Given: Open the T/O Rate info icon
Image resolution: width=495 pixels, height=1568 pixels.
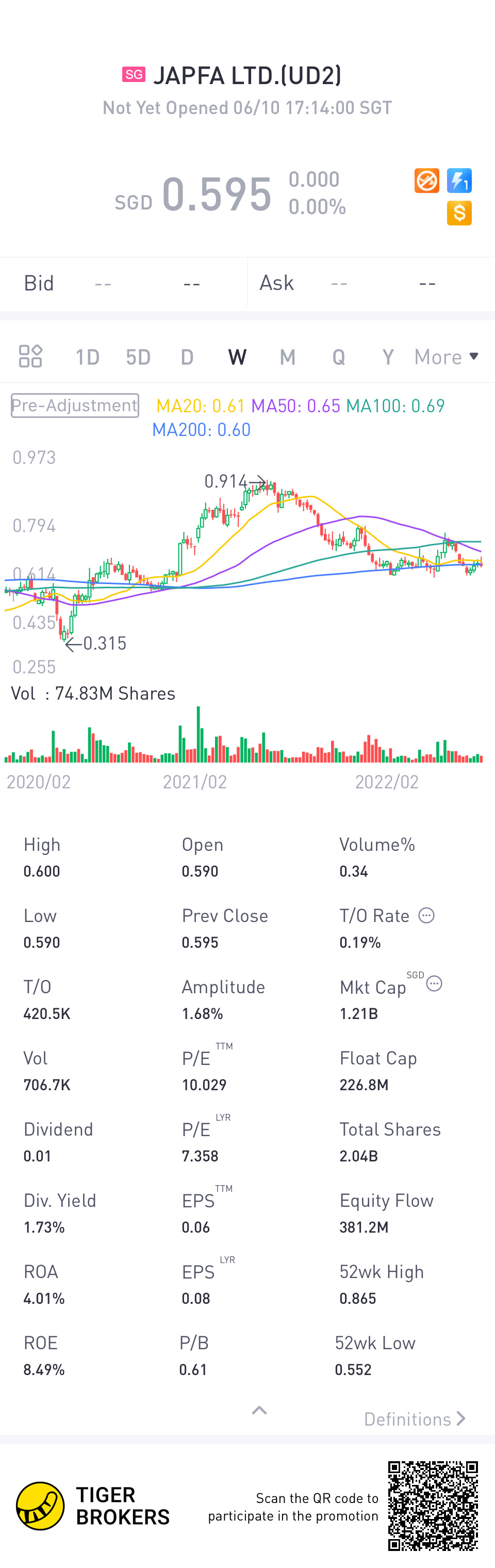Looking at the screenshot, I should click(426, 915).
